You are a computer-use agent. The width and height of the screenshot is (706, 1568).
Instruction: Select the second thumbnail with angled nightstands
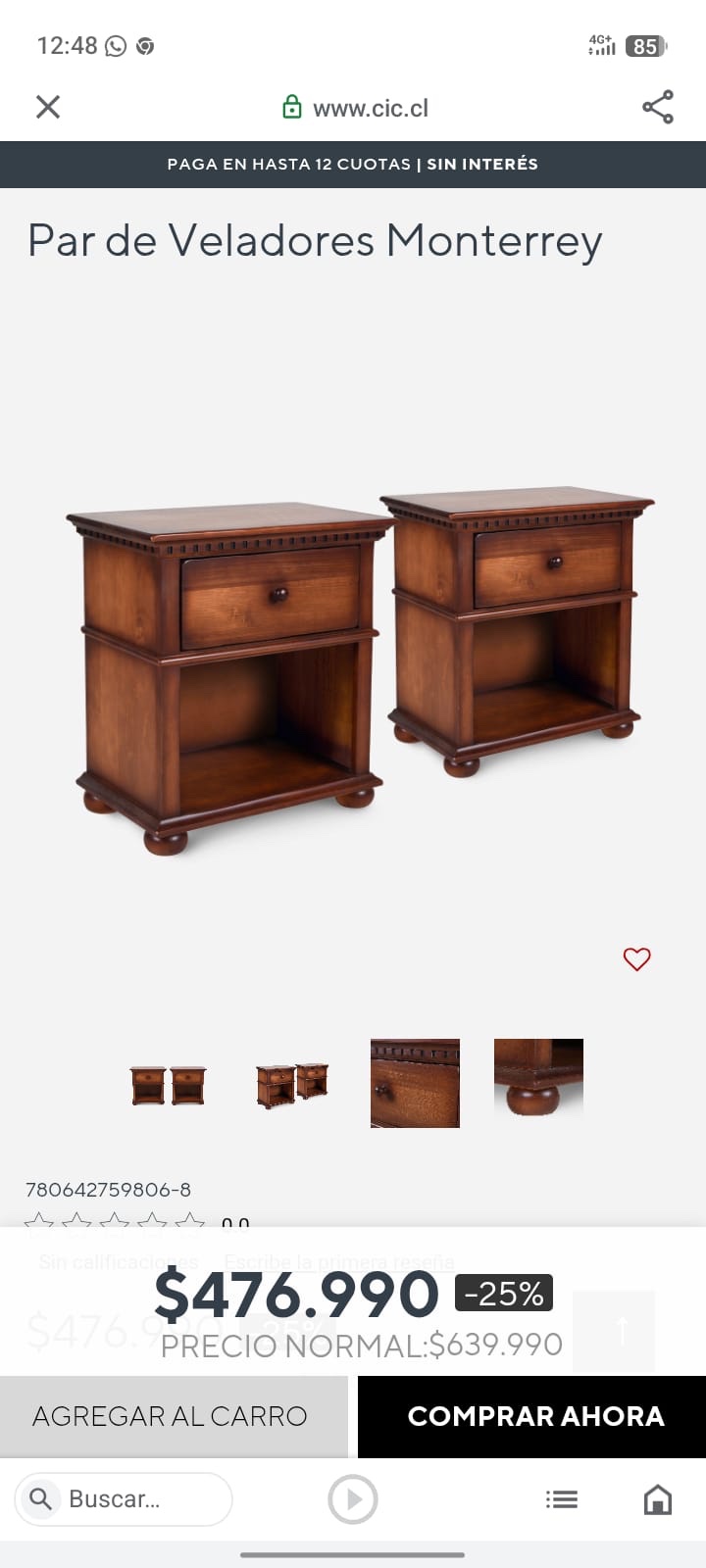292,1084
